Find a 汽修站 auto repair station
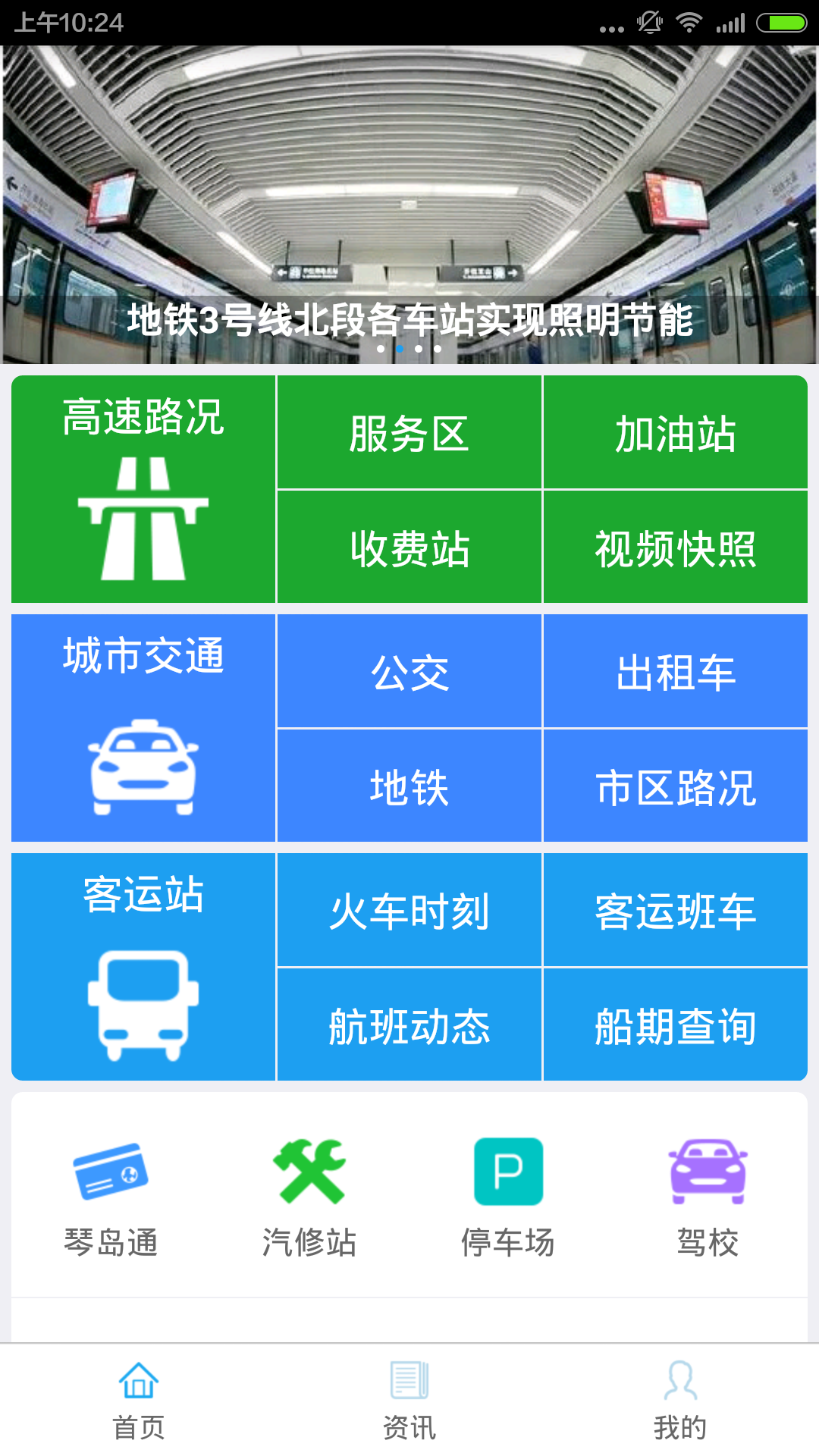 point(309,1198)
